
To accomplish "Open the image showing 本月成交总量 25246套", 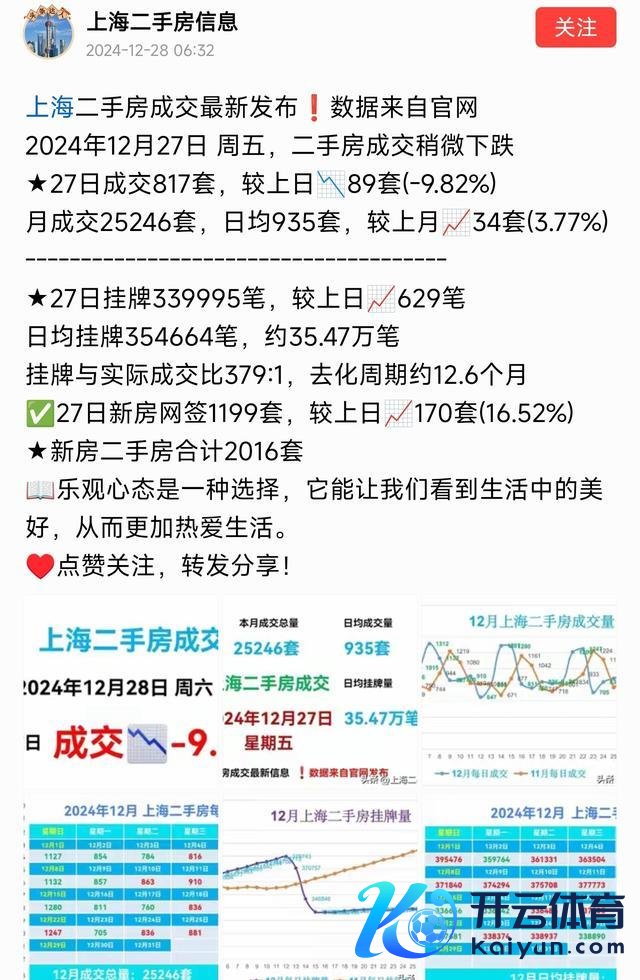I will [320, 692].
